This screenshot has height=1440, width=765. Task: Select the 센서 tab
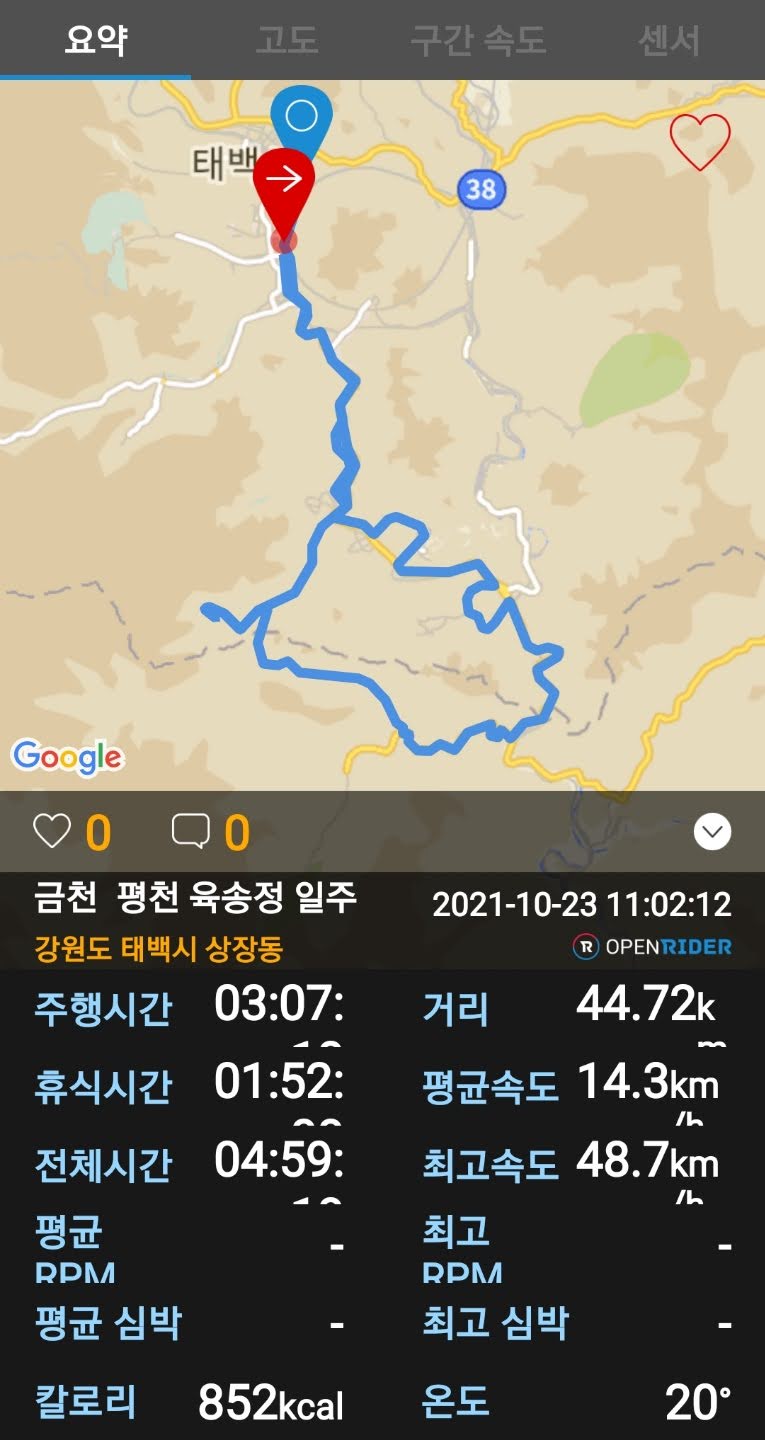[x=669, y=40]
